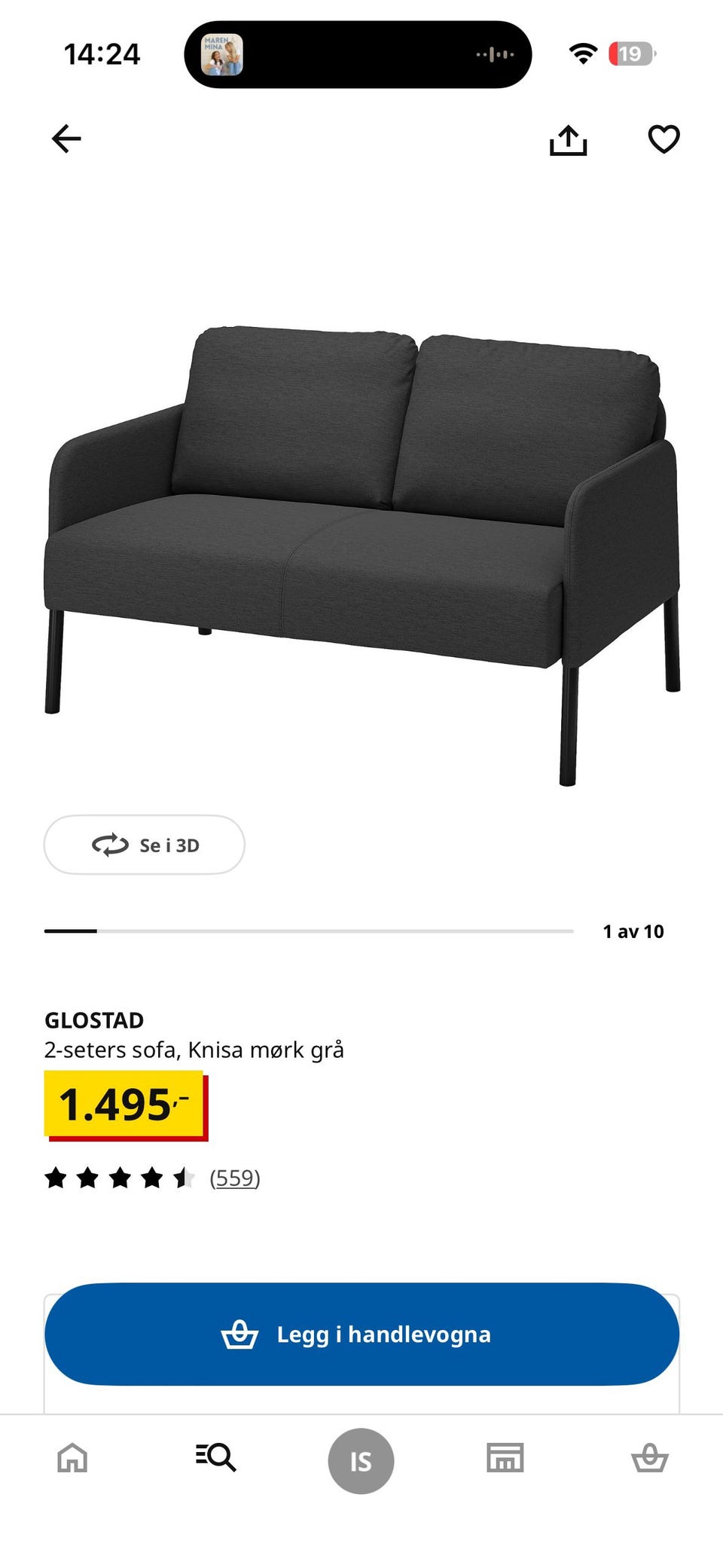Screen dimensions: 723x1568
Task: Open the search function
Action: (217, 1459)
